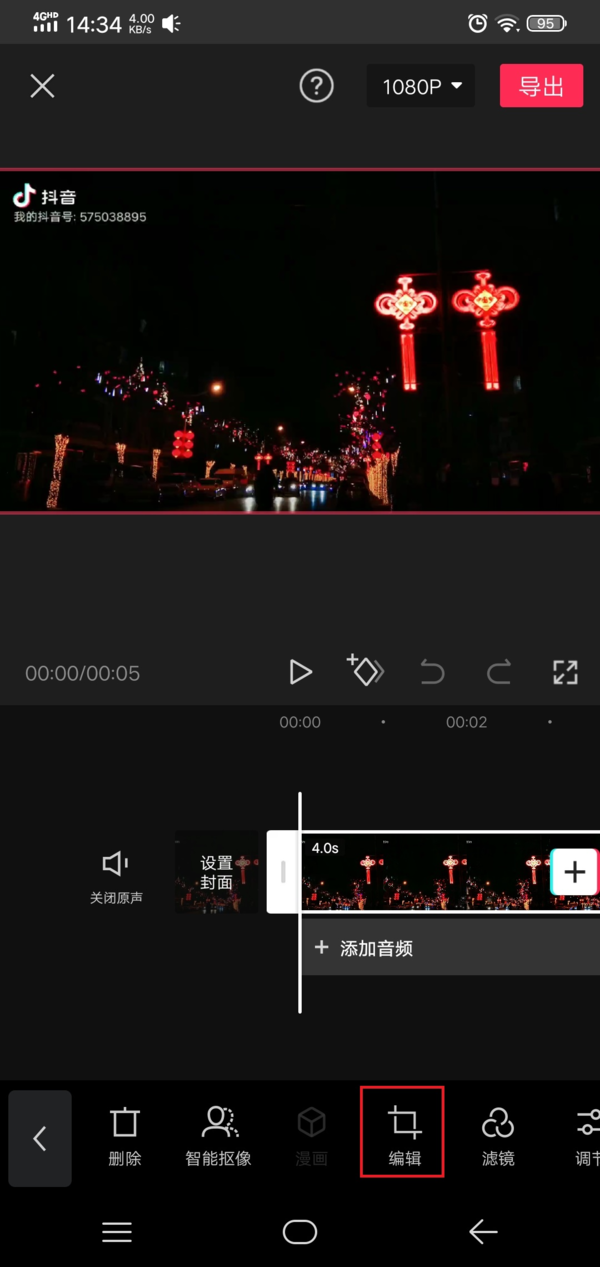Open the 1080P resolution dropdown
Viewport: 600px width, 1267px height.
(x=421, y=87)
